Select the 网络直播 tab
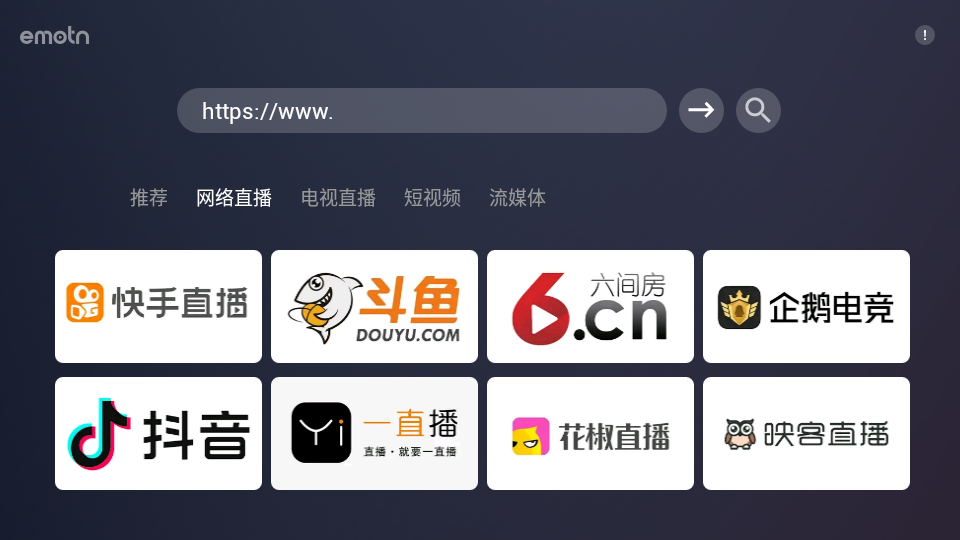This screenshot has width=960, height=540. [x=234, y=198]
